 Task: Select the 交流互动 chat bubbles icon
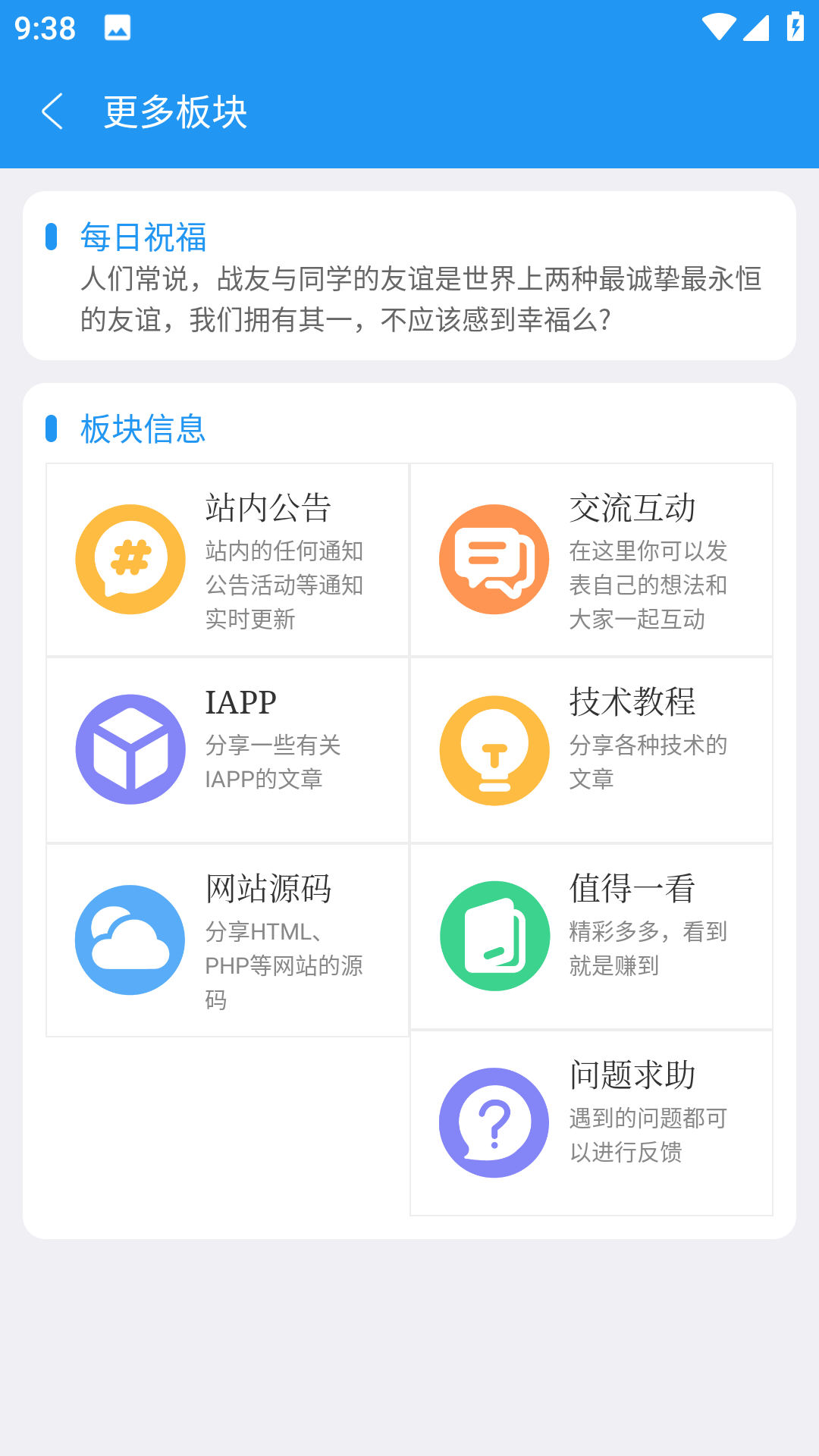(x=494, y=558)
